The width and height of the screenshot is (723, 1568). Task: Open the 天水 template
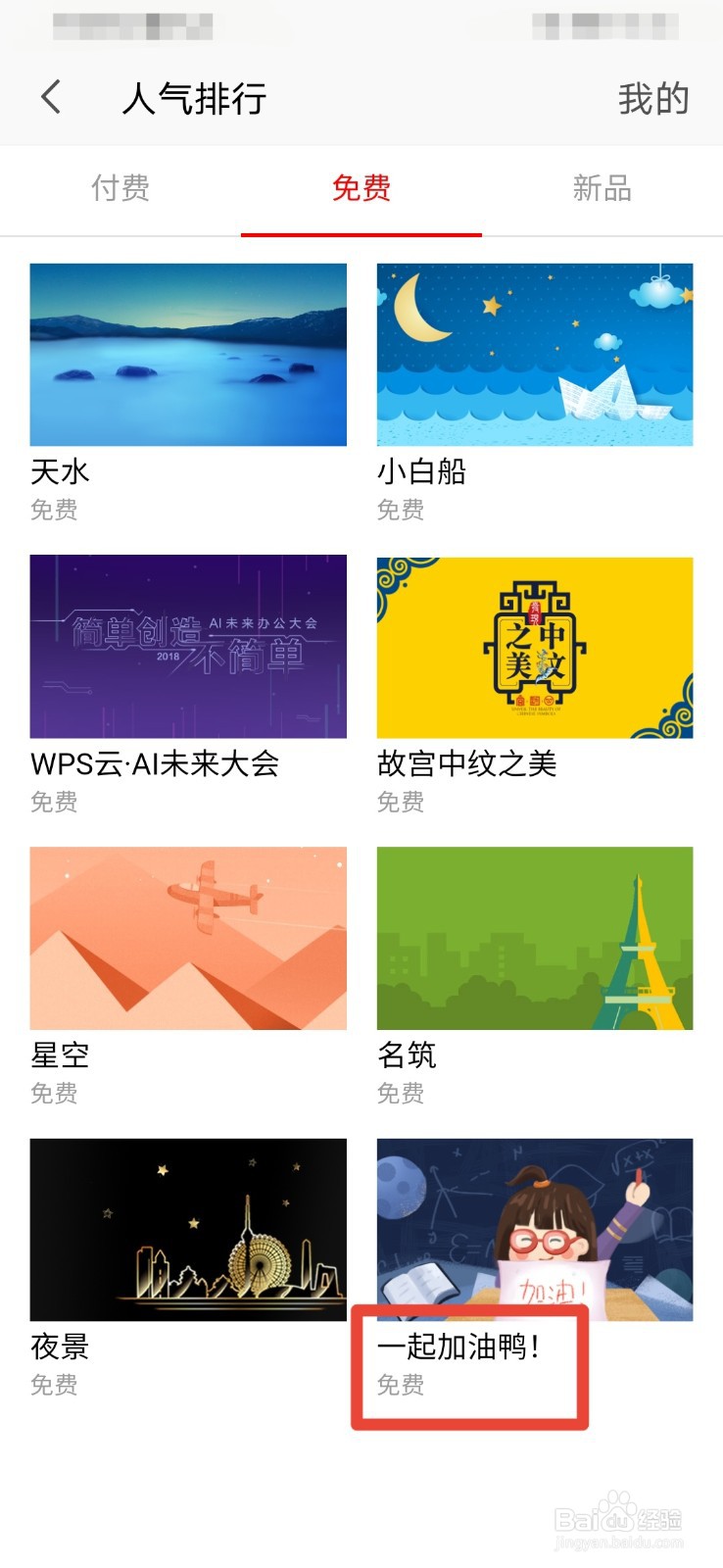(x=188, y=355)
